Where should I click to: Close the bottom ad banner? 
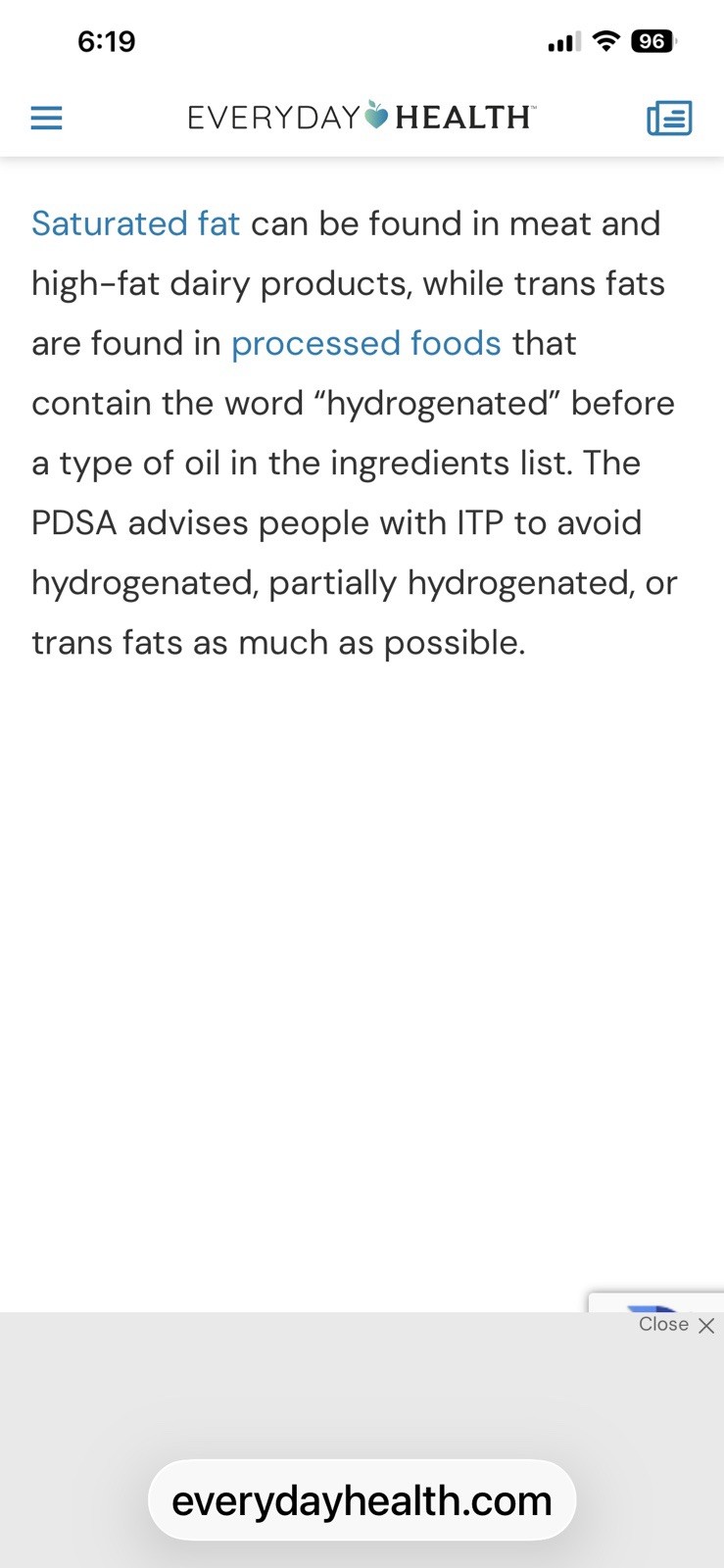tap(678, 1325)
